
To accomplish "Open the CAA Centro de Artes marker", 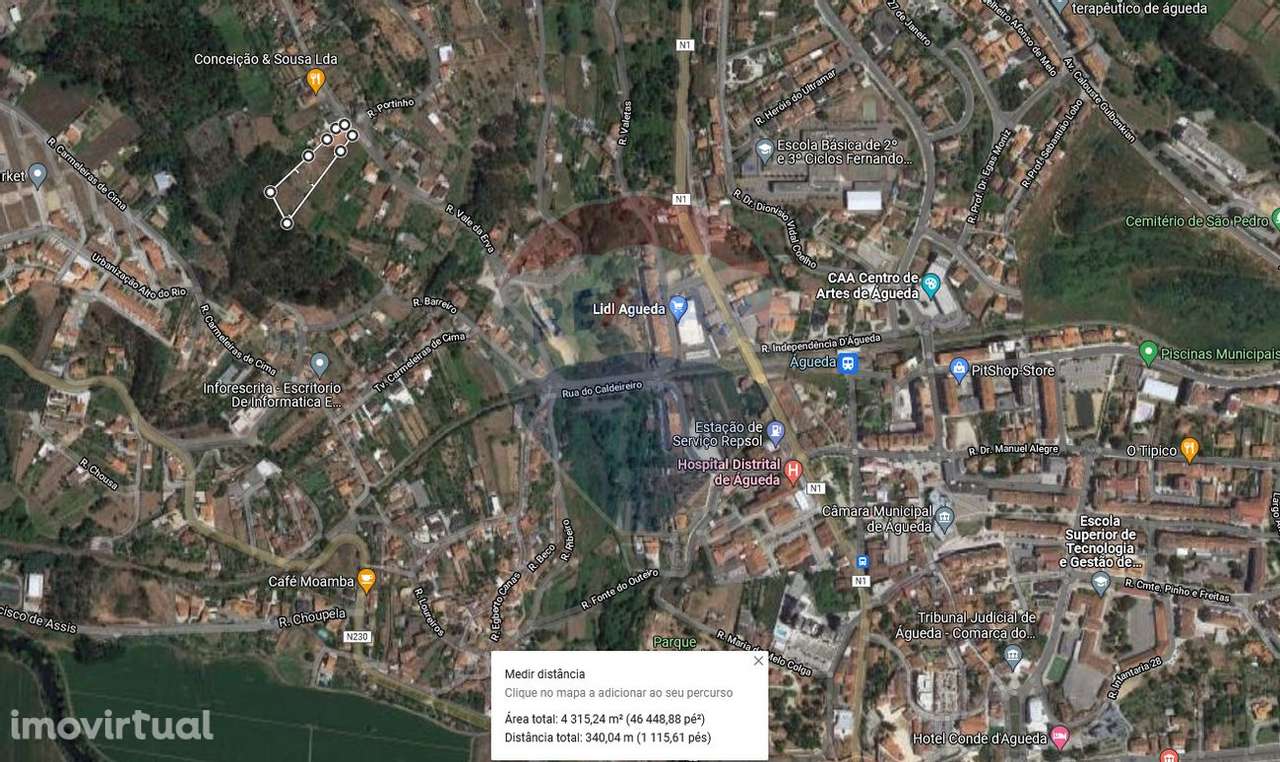I will [x=931, y=284].
